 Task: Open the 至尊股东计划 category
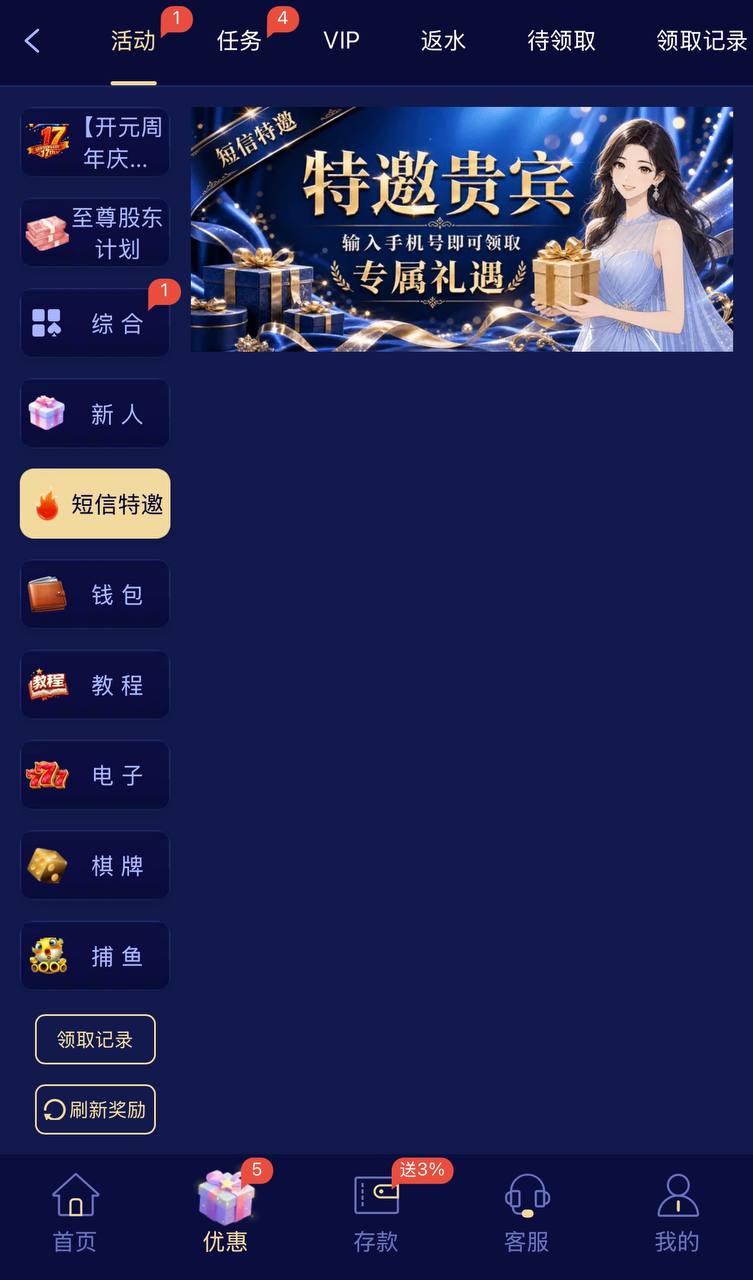pyautogui.click(x=95, y=233)
